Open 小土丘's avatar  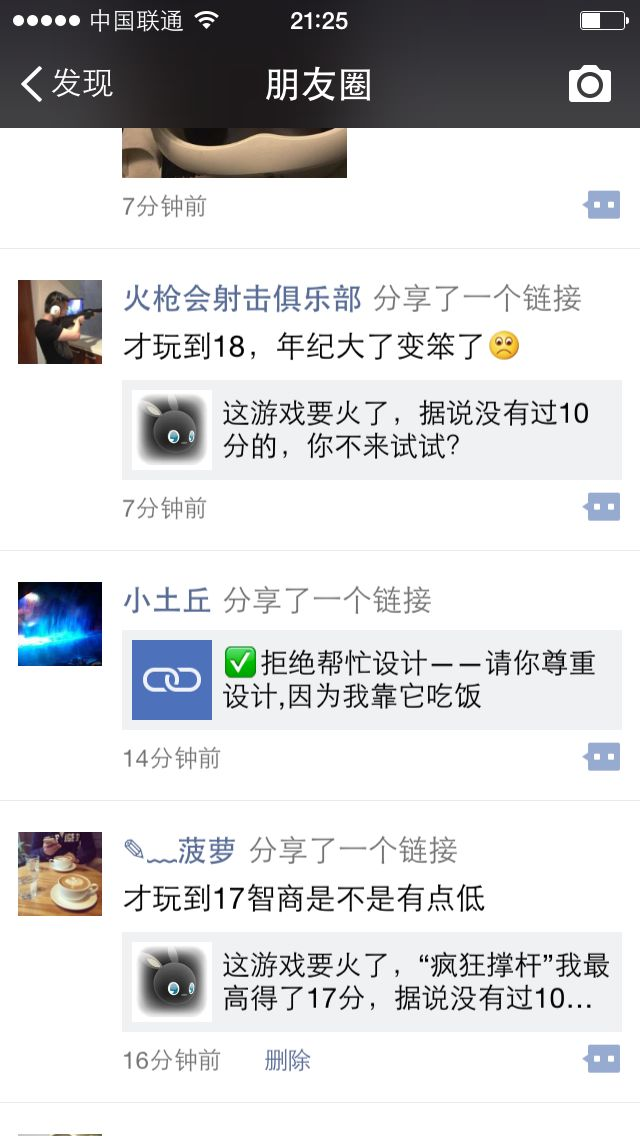(x=60, y=624)
